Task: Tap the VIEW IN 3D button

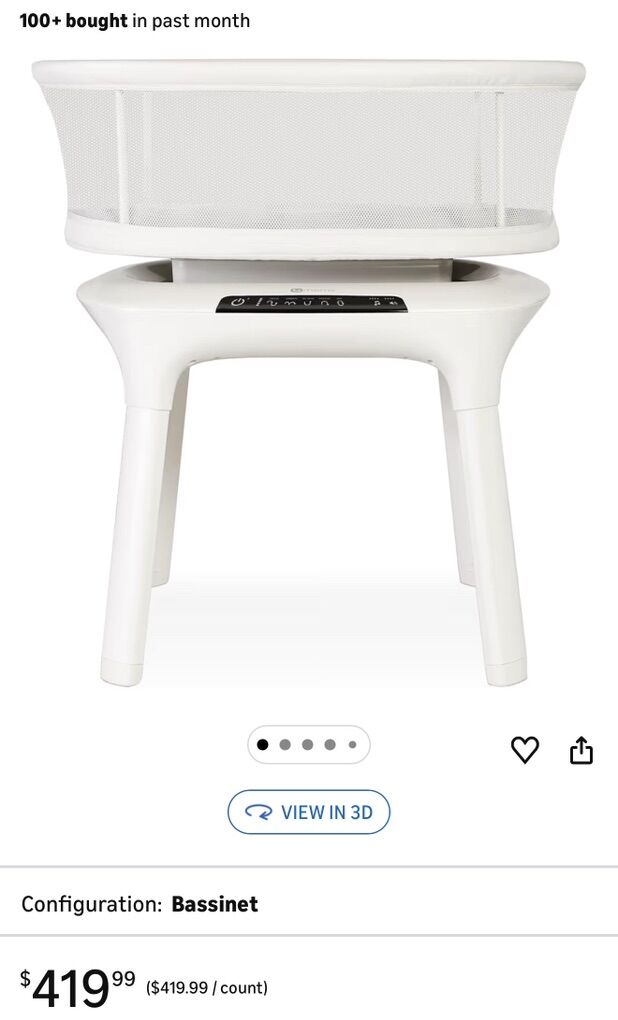Action: coord(309,812)
